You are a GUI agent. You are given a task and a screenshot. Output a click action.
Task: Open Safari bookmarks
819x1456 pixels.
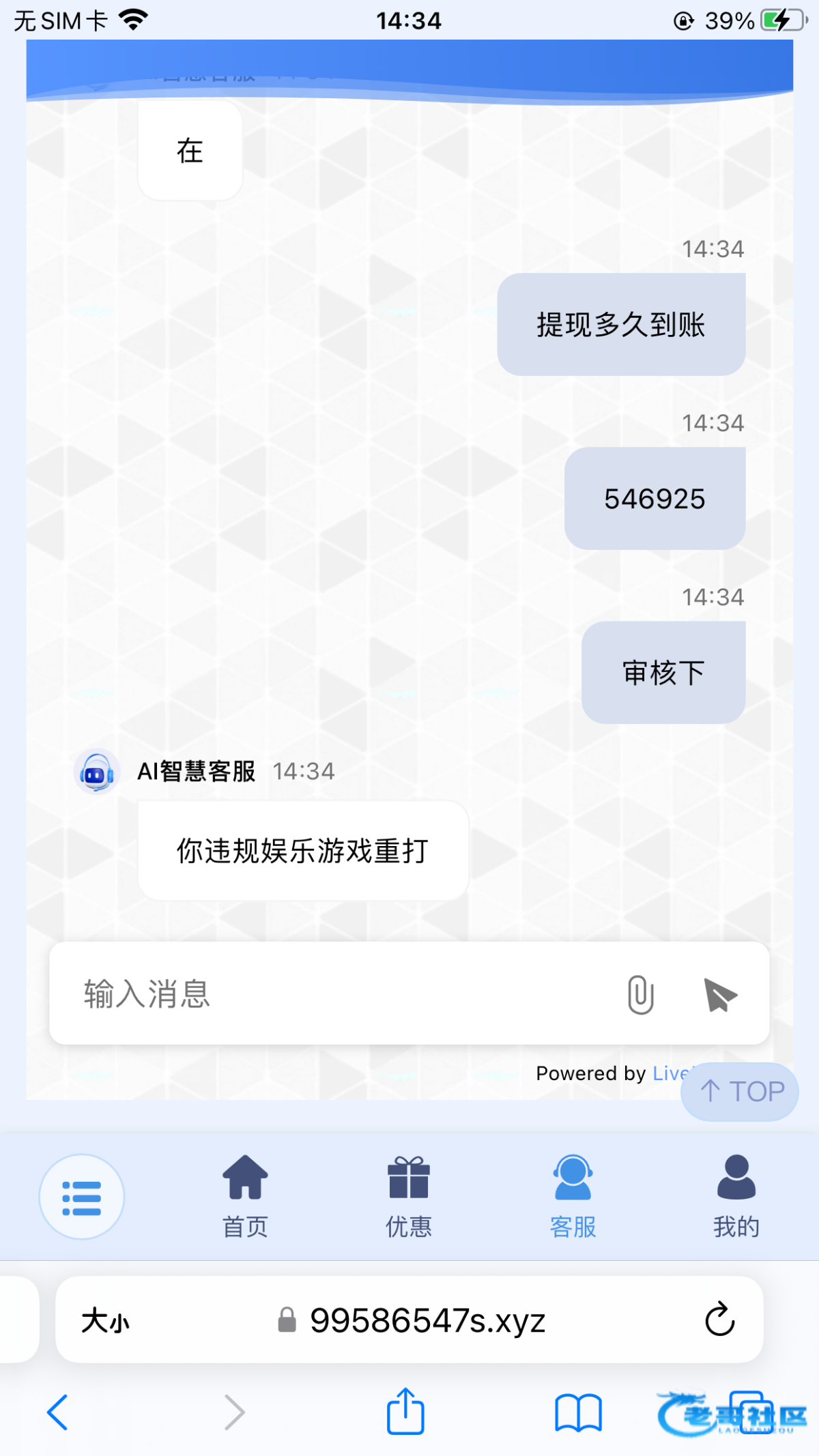(x=578, y=1412)
